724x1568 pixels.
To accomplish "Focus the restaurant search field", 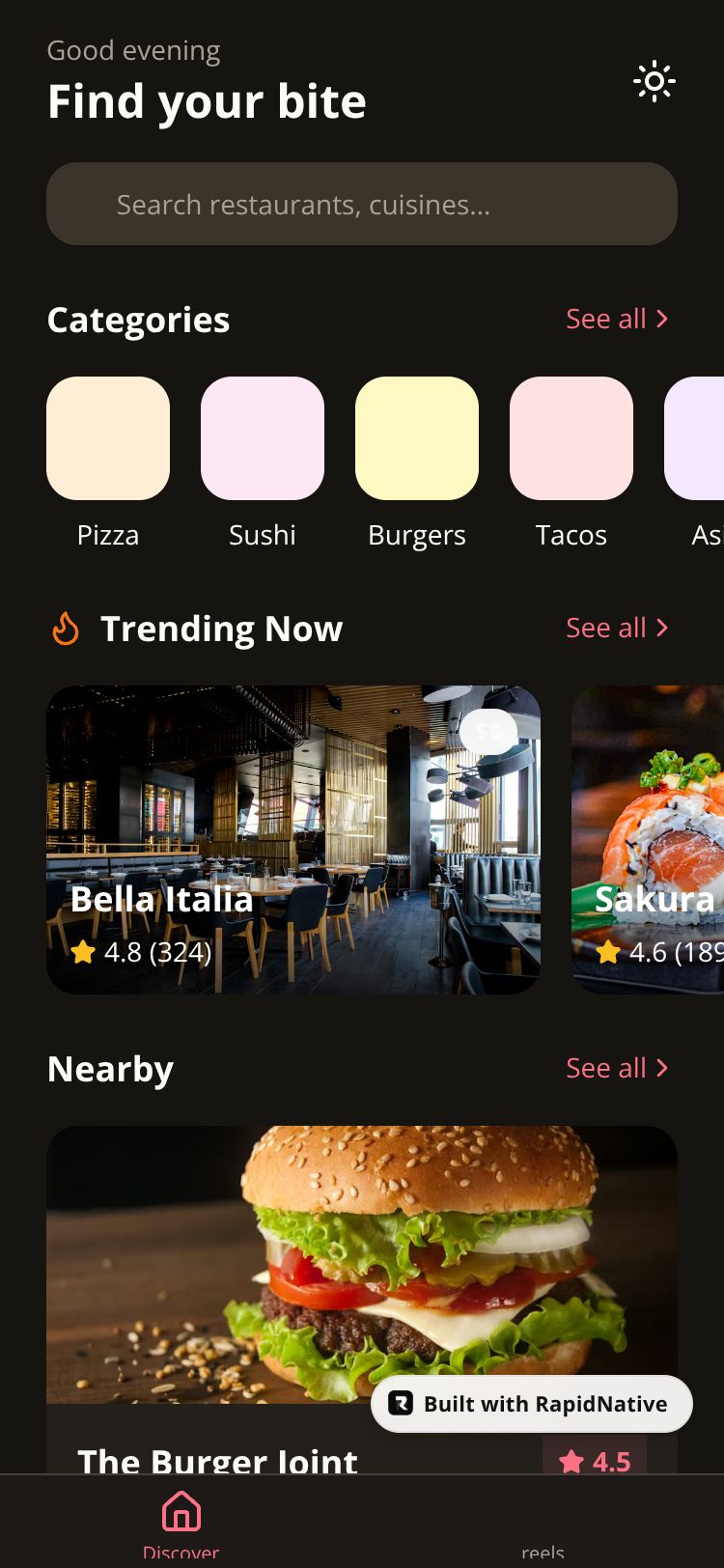I will (362, 204).
